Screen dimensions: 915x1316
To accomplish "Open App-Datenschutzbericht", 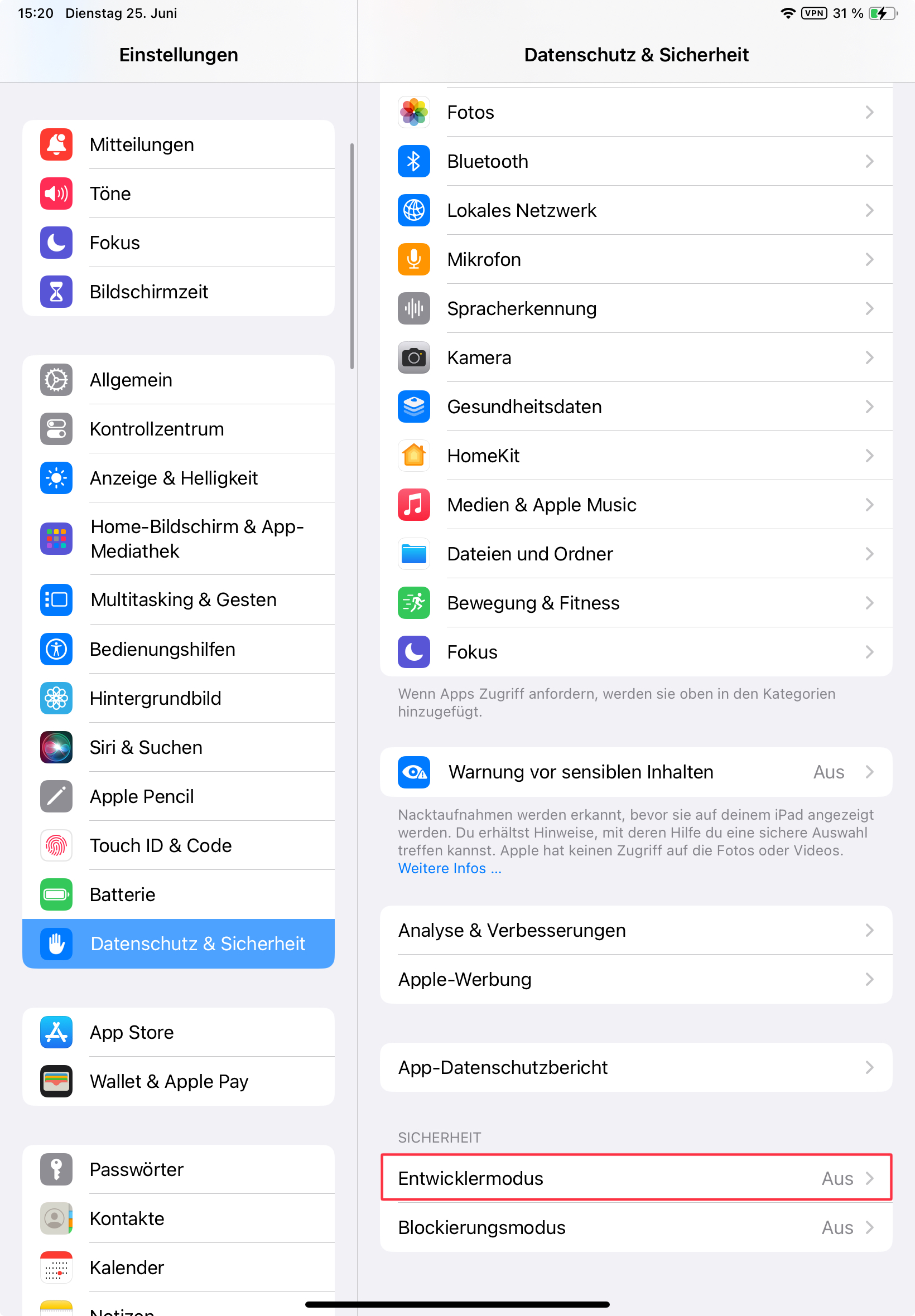I will pyautogui.click(x=635, y=1067).
